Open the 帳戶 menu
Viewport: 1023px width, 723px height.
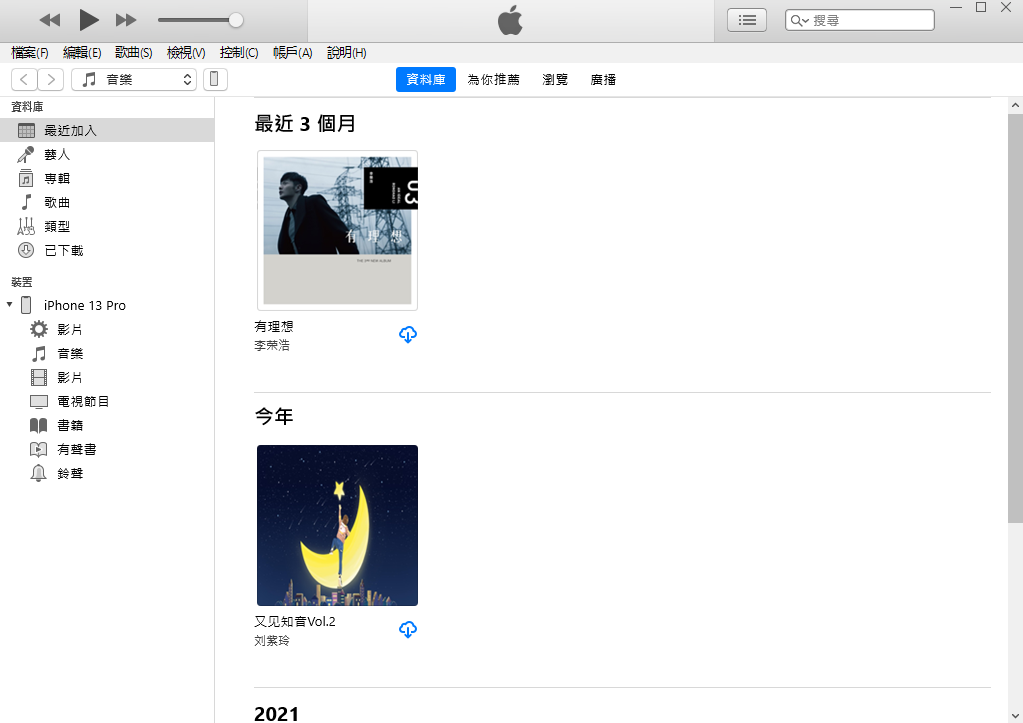coord(292,53)
